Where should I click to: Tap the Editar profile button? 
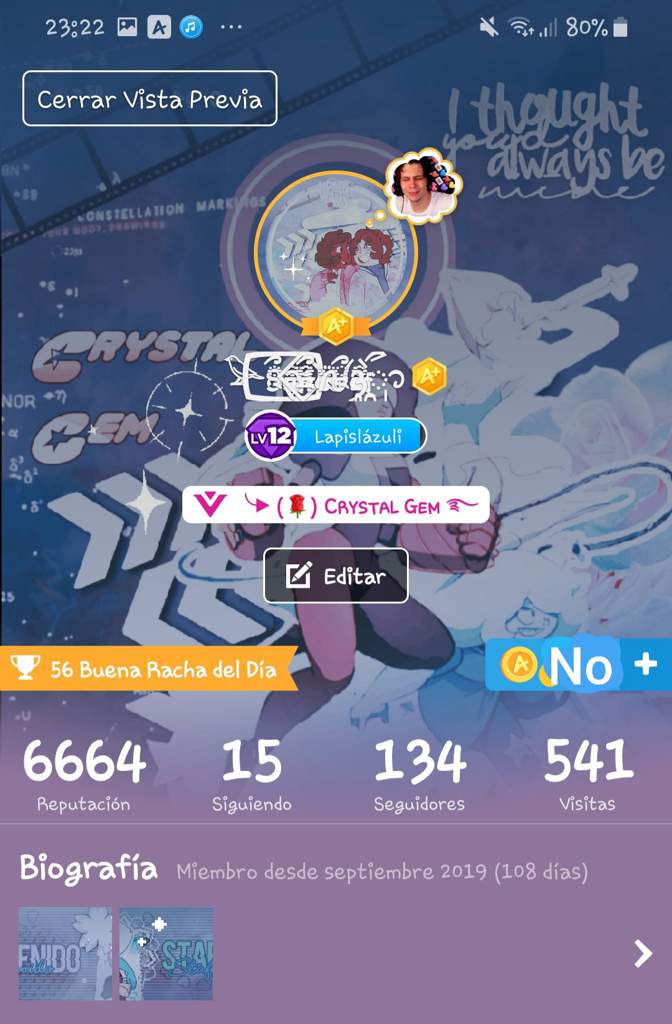[x=335, y=576]
